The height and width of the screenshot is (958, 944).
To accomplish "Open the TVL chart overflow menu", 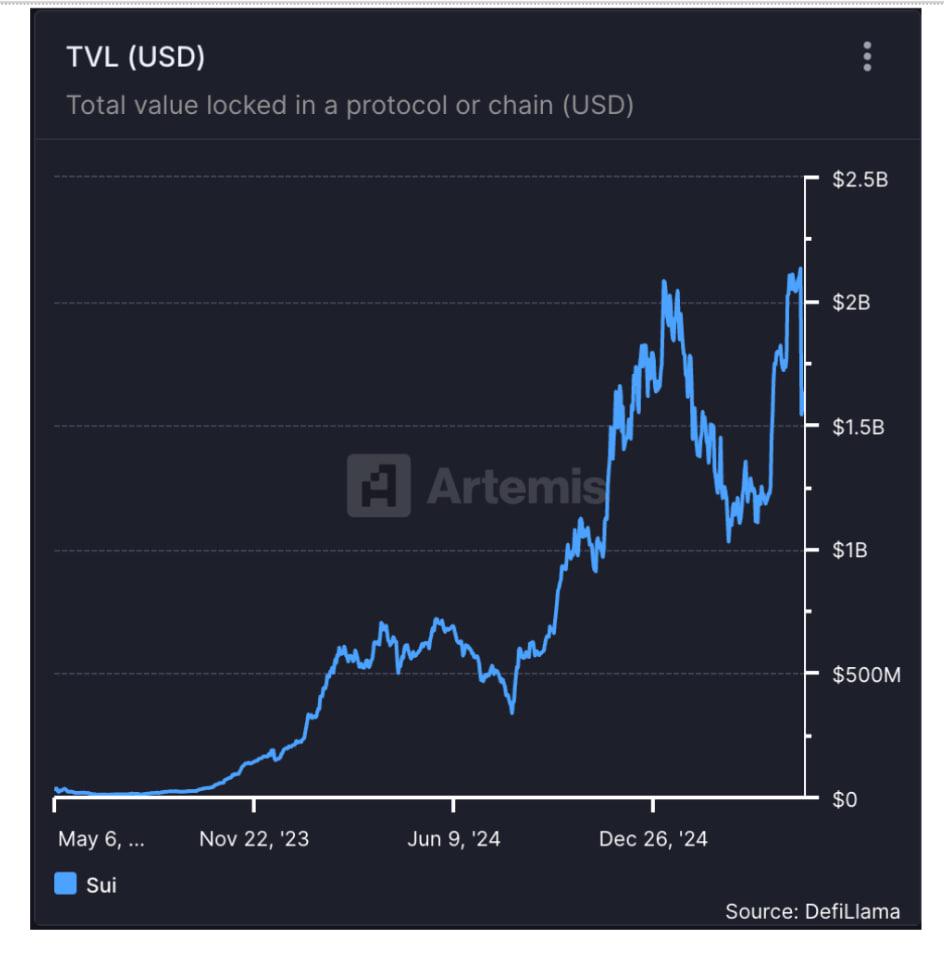I will (867, 57).
